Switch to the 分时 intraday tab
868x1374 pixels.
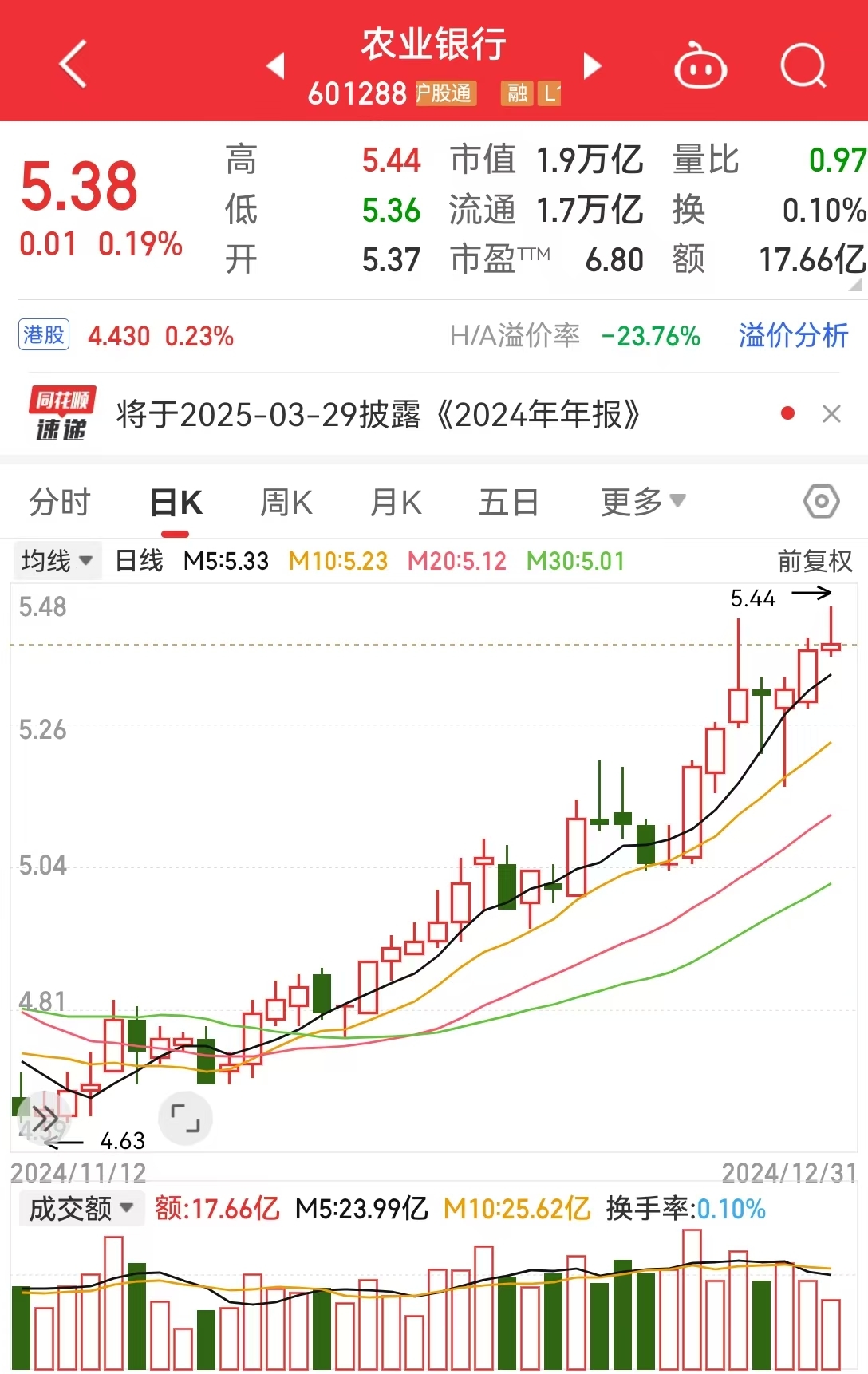coord(61,501)
